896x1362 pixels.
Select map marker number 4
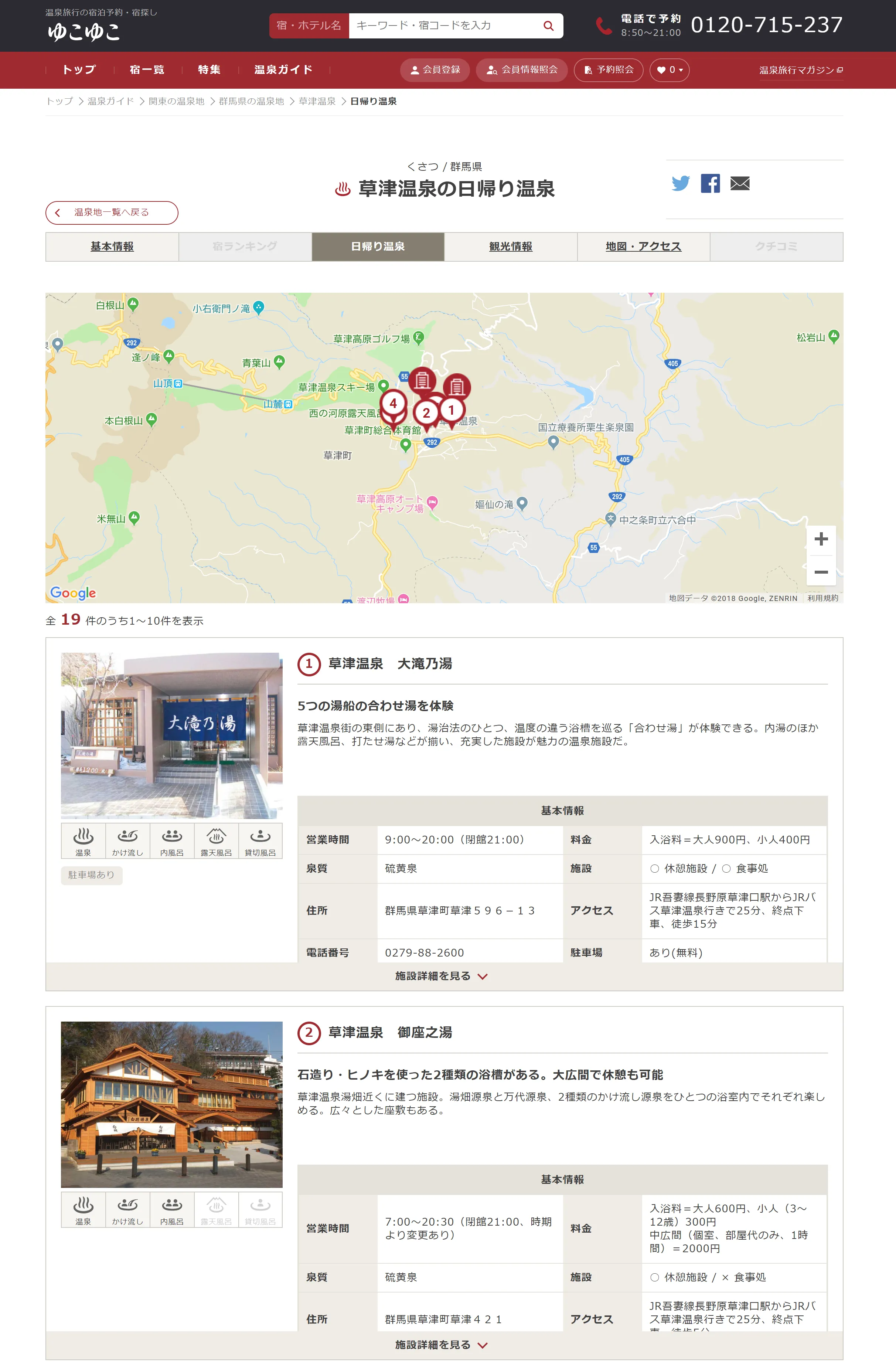tap(393, 404)
